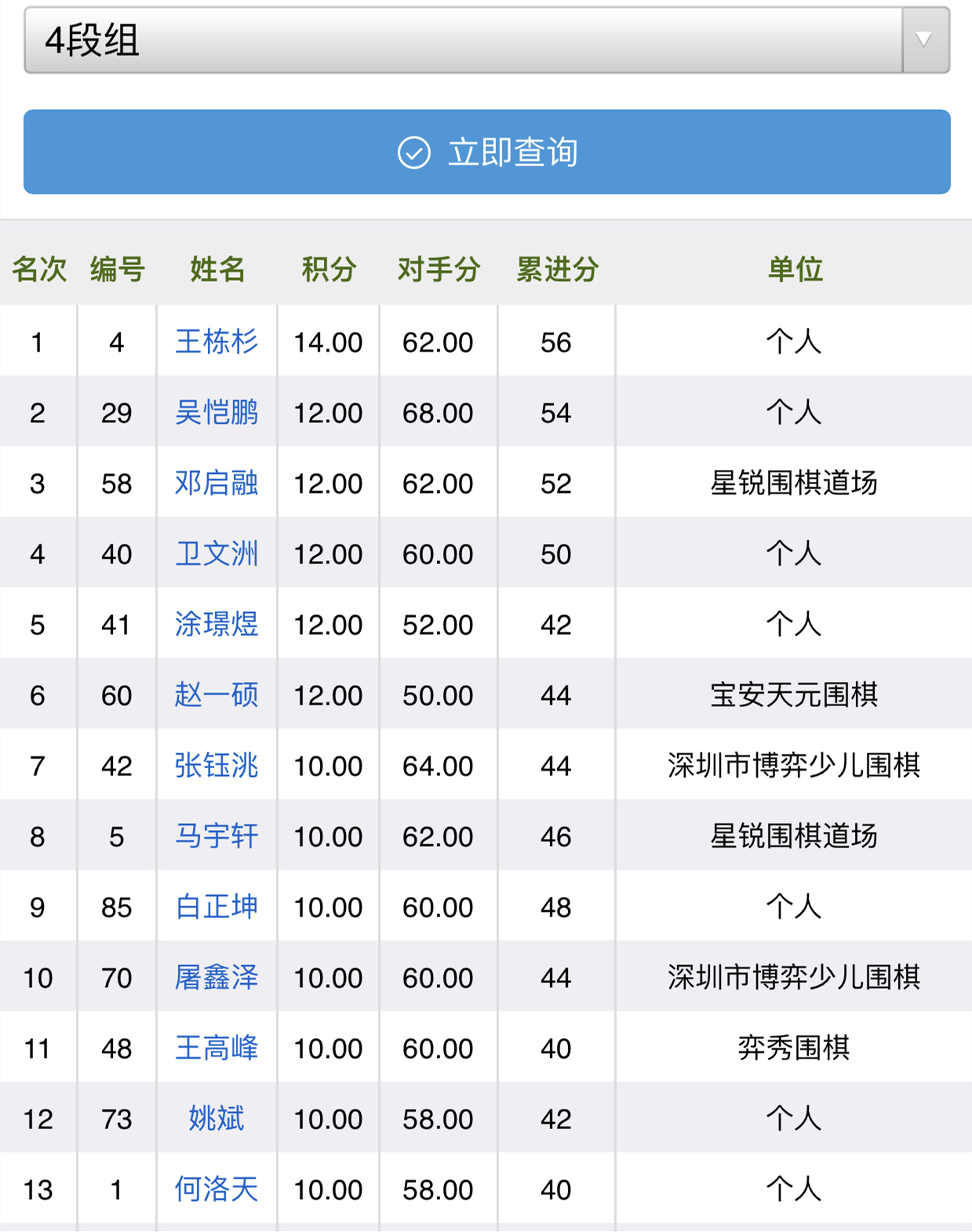View player 涂璟煜's record

(x=217, y=625)
